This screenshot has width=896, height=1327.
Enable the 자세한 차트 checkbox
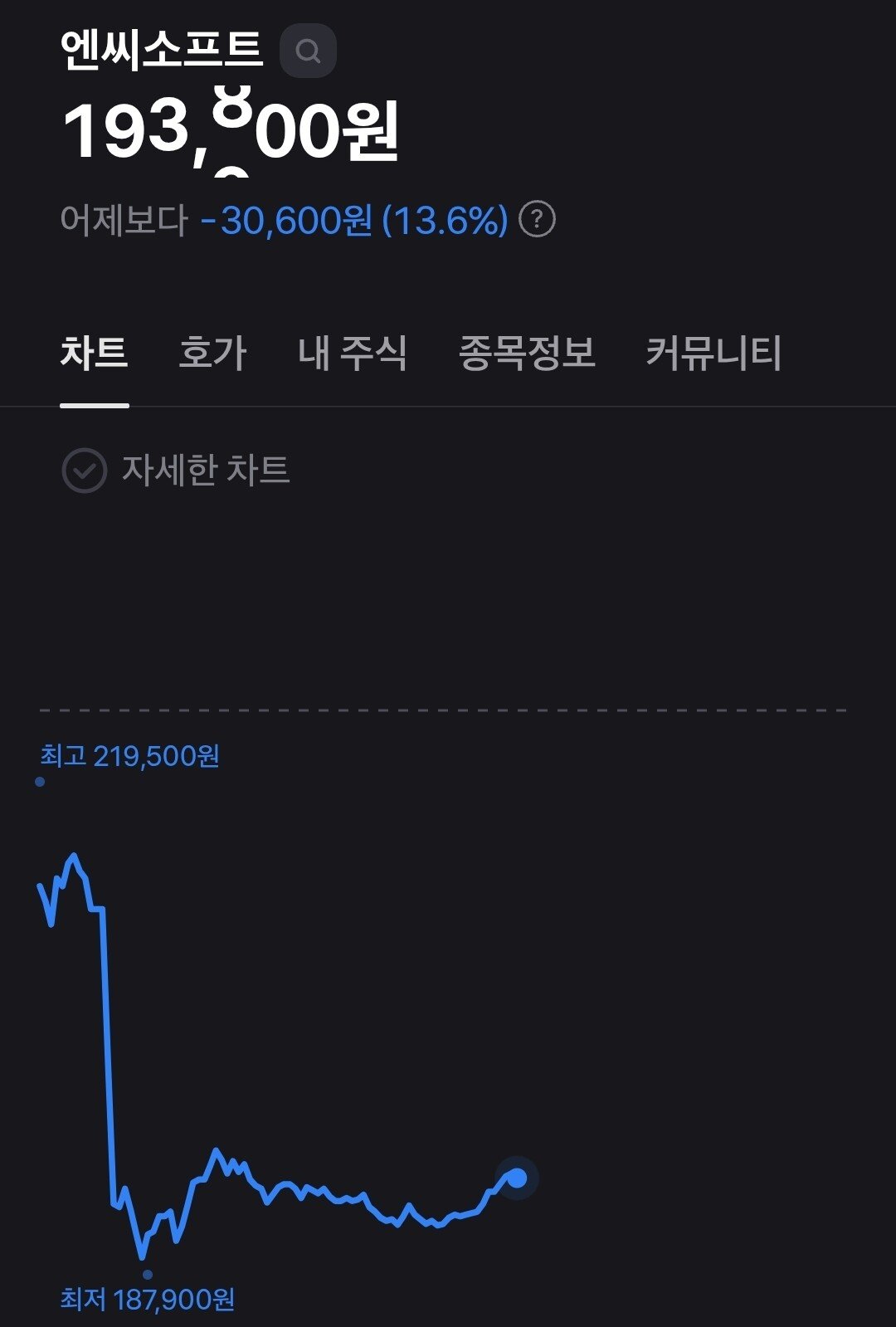click(85, 471)
